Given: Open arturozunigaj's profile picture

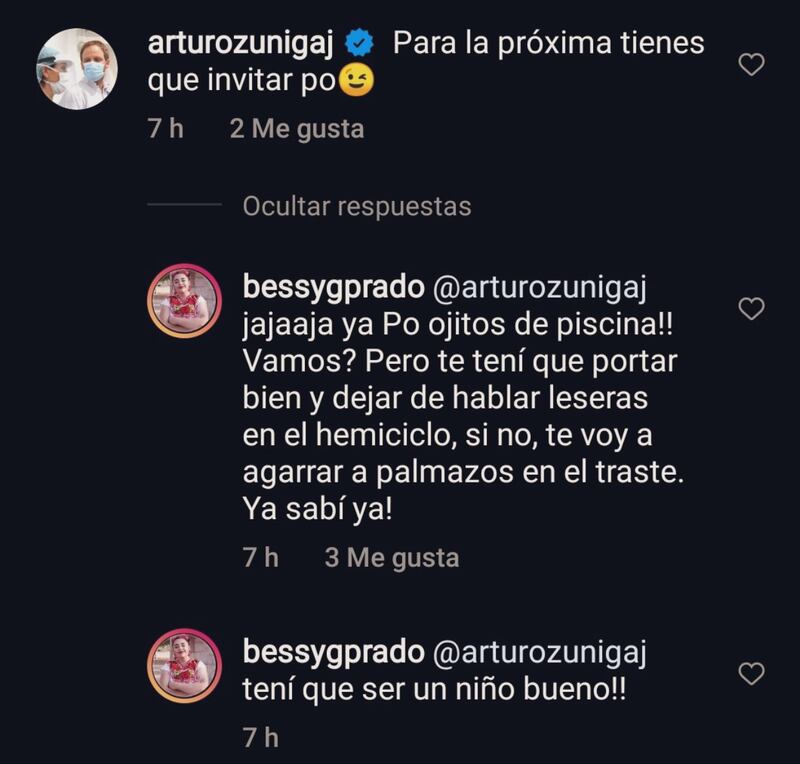Looking at the screenshot, I should click(79, 68).
